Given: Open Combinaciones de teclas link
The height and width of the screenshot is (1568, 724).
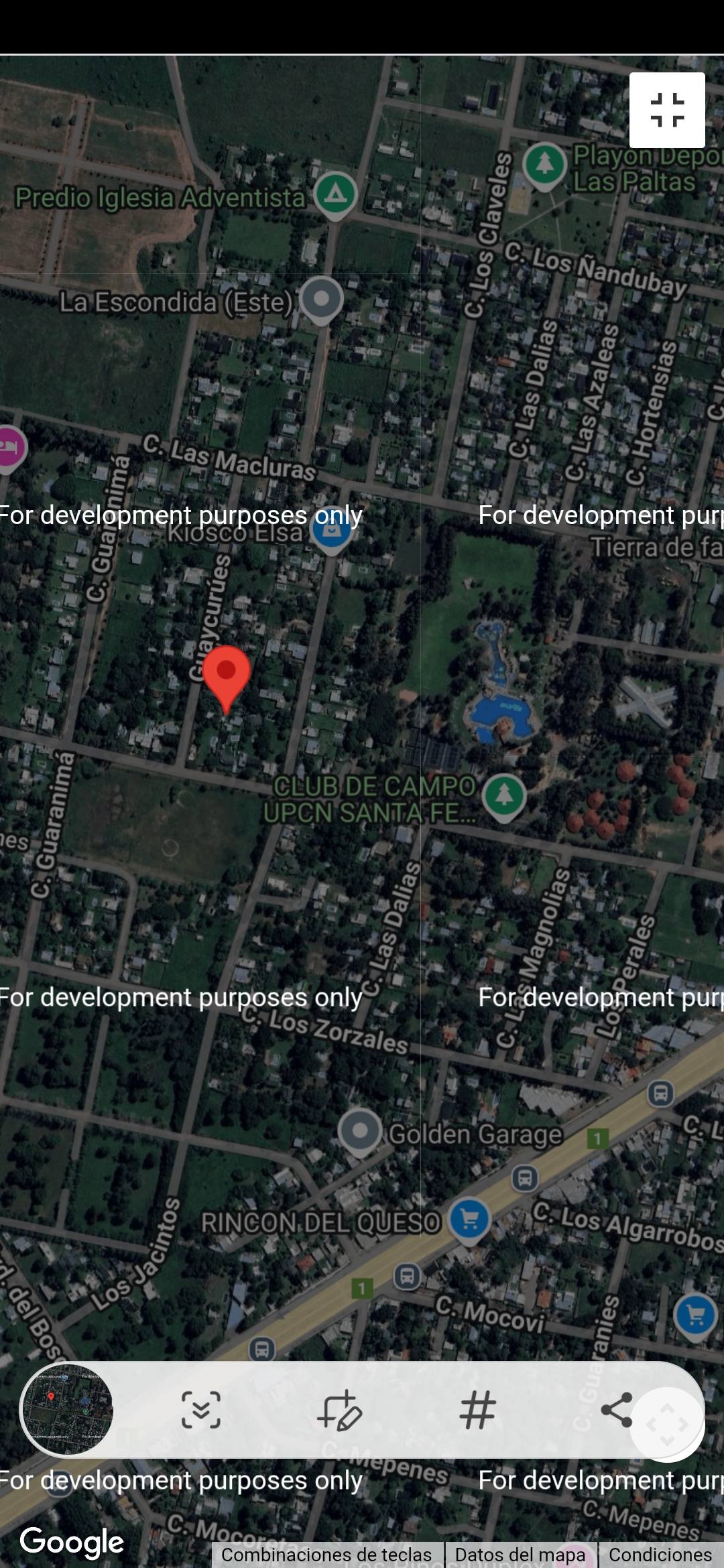Looking at the screenshot, I should click(326, 1555).
